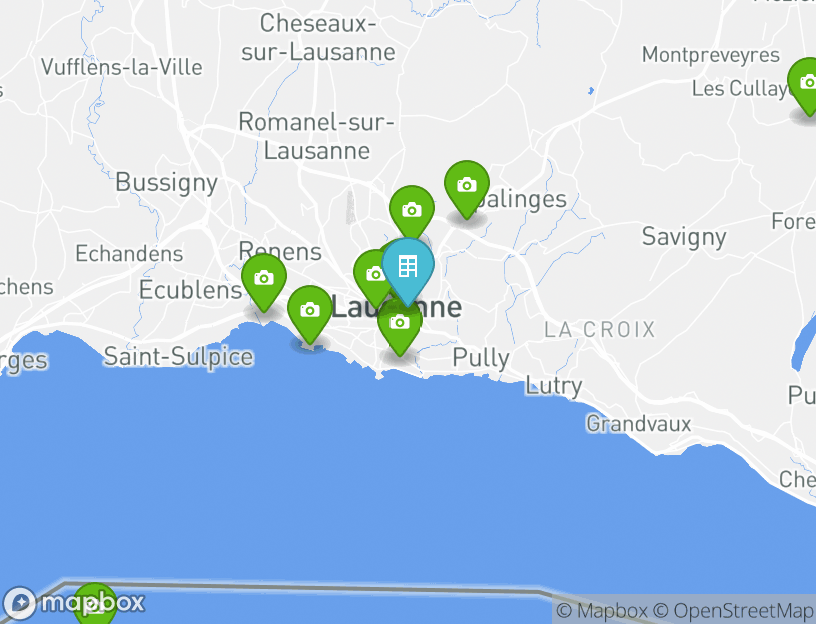
Task: Open the blue building marker in Lausanne
Action: pos(407,267)
